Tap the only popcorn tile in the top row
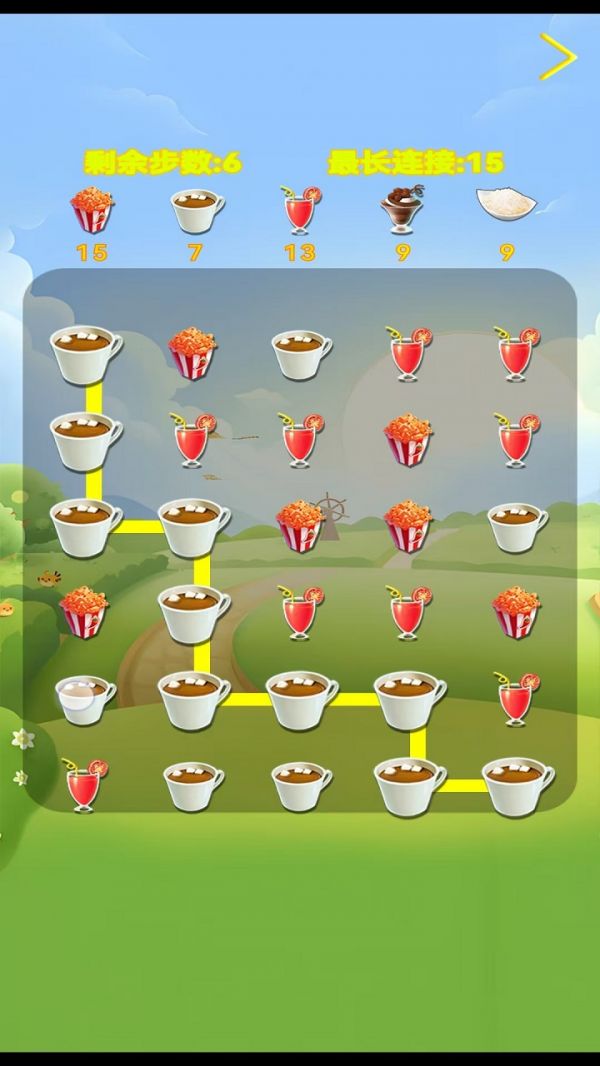 [x=192, y=353]
